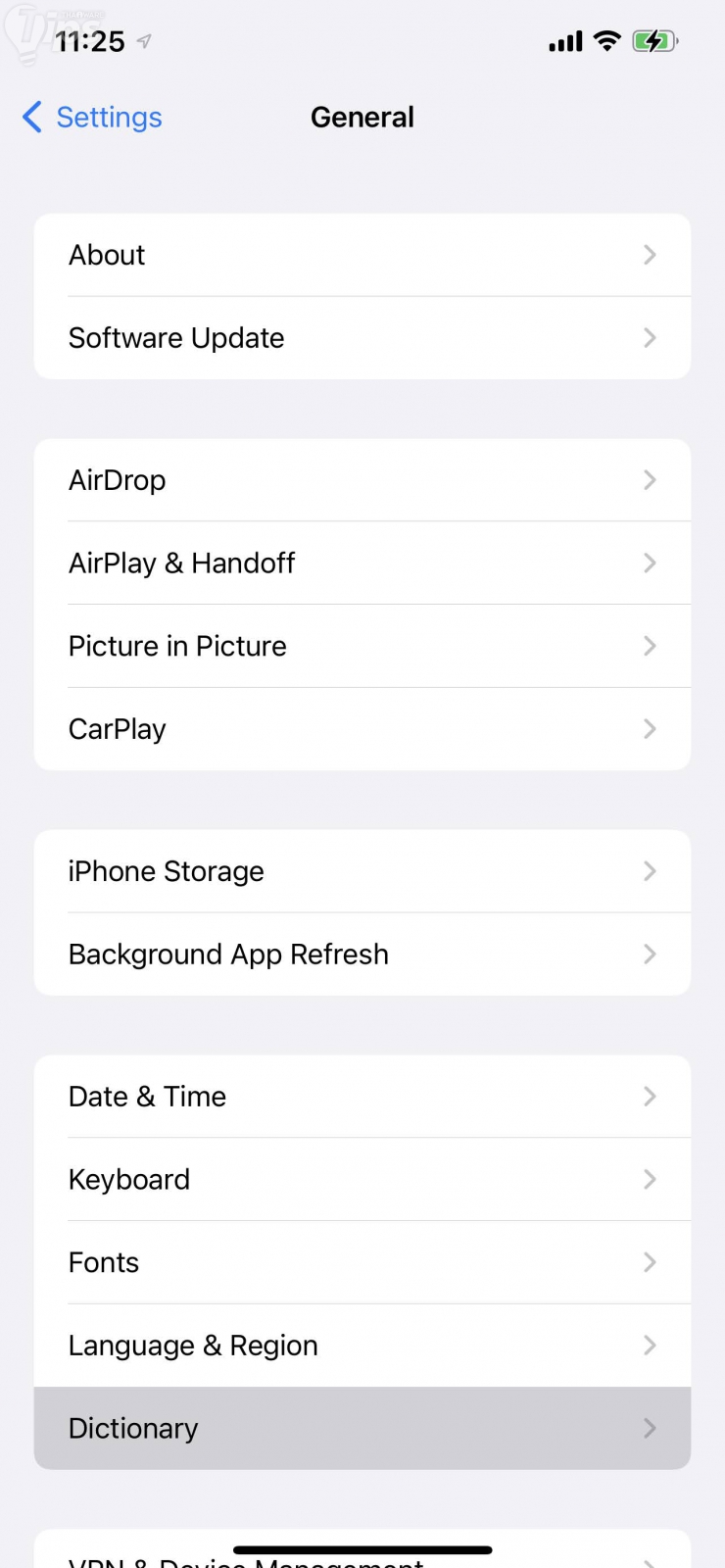This screenshot has height=1568, width=725.
Task: Open Background App Refresh
Action: coord(362,955)
